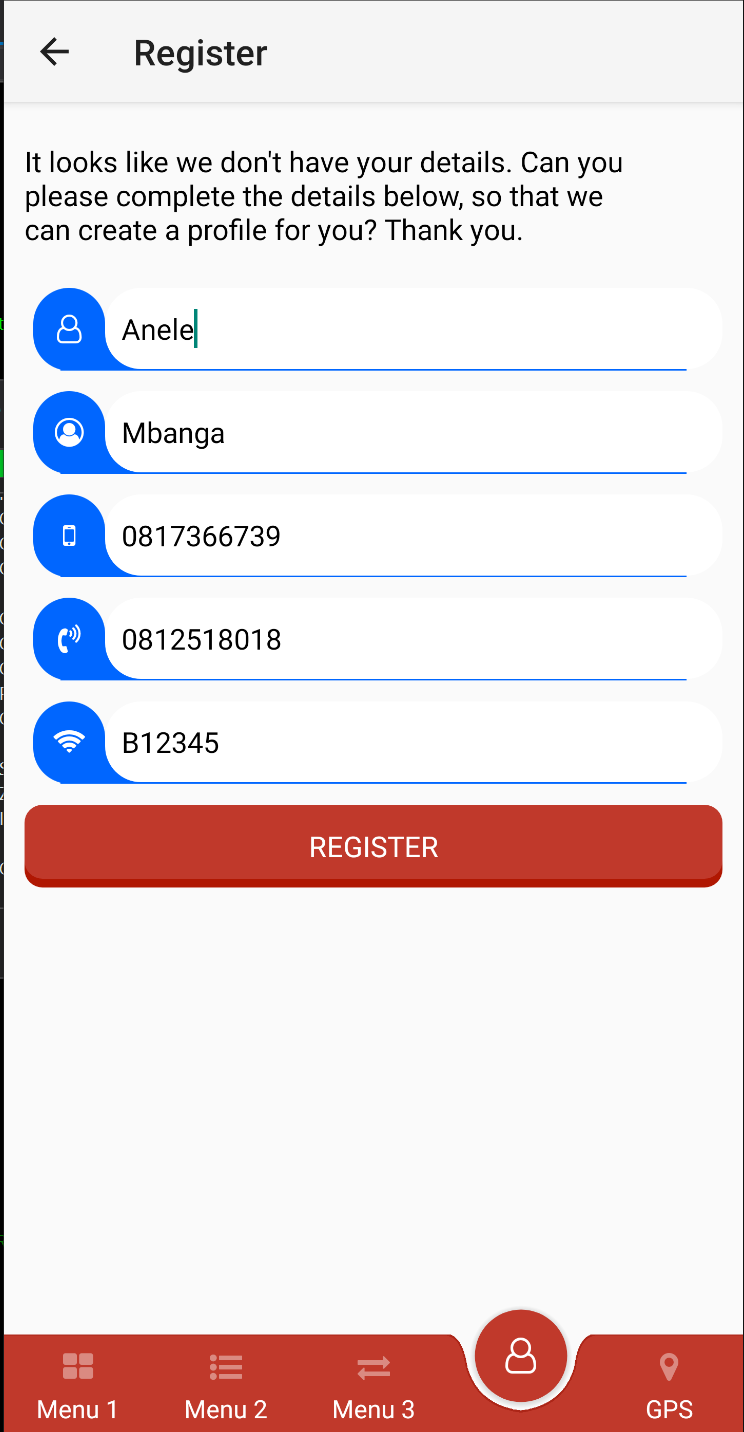The width and height of the screenshot is (744, 1432).
Task: Tap the back arrow to leave Register screen
Action: click(x=53, y=51)
